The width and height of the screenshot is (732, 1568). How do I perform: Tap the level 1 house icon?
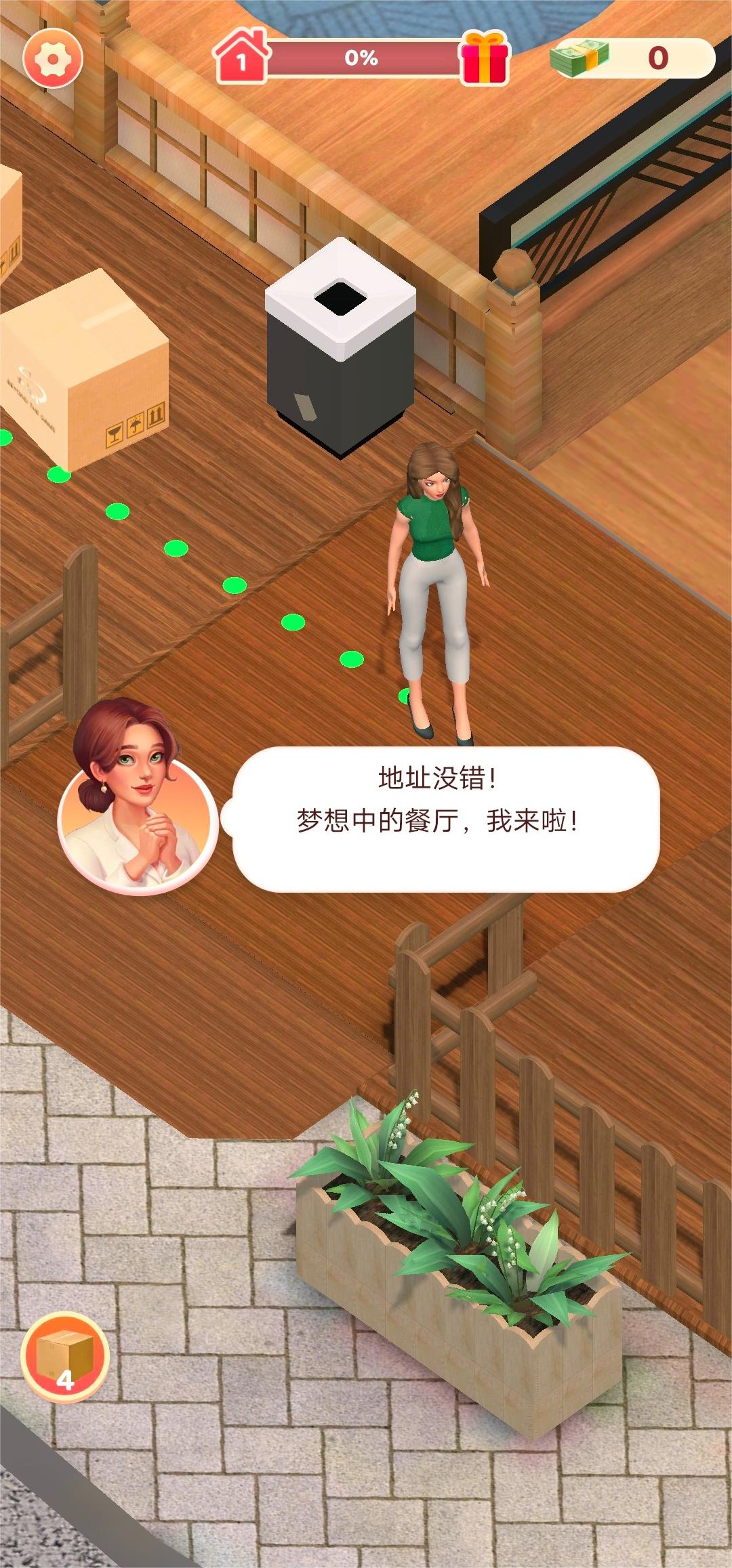tap(241, 58)
